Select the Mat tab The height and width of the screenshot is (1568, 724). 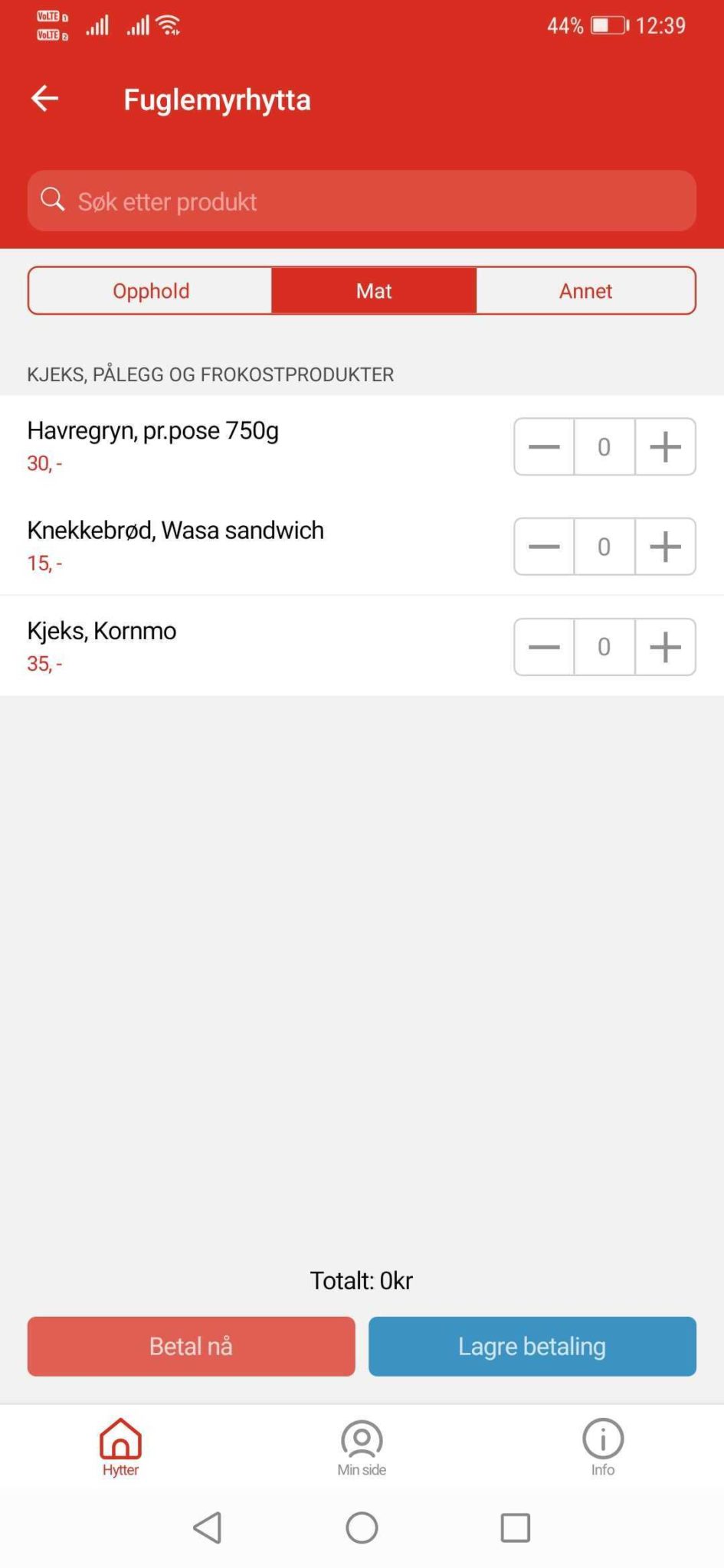click(x=374, y=290)
